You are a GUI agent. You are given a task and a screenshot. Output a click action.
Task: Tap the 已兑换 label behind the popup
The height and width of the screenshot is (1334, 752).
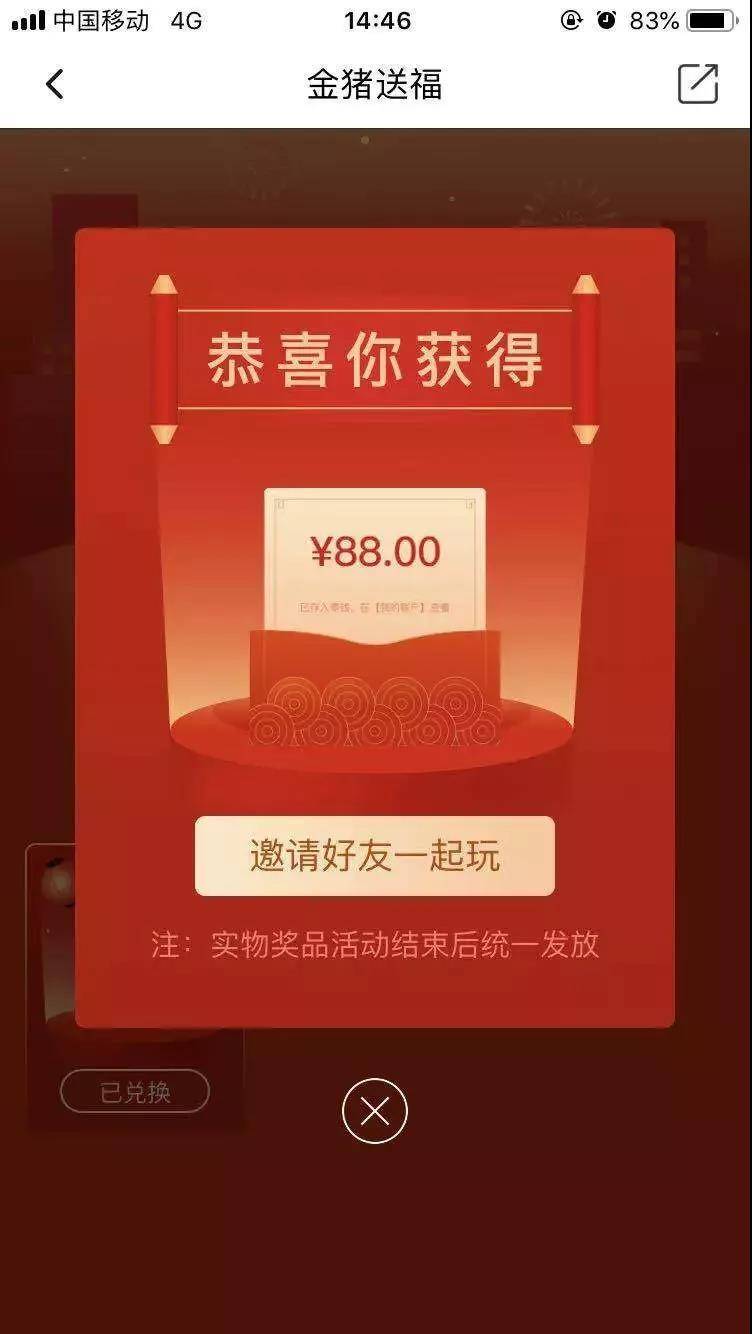click(x=134, y=1091)
